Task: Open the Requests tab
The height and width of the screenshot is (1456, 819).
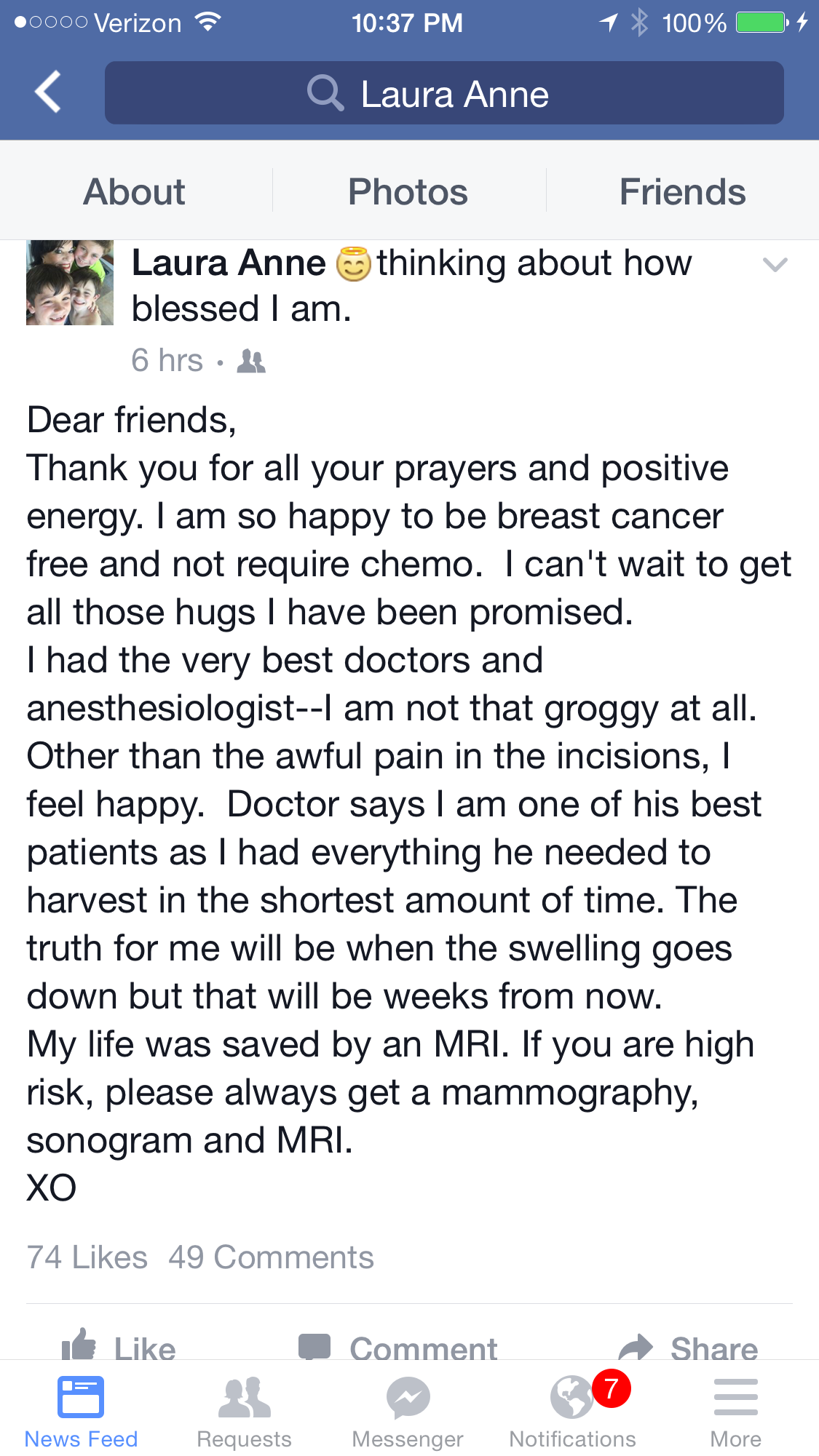Action: click(245, 1412)
